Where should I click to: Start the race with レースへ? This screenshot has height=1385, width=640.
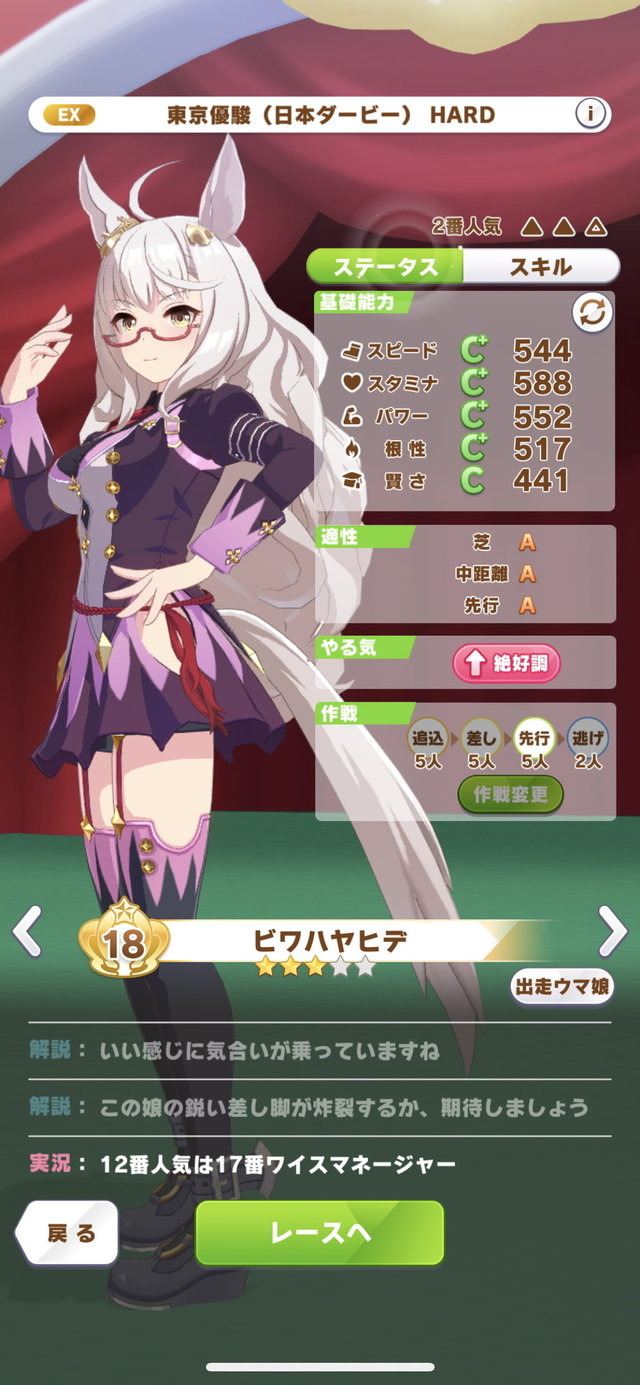[x=319, y=1233]
